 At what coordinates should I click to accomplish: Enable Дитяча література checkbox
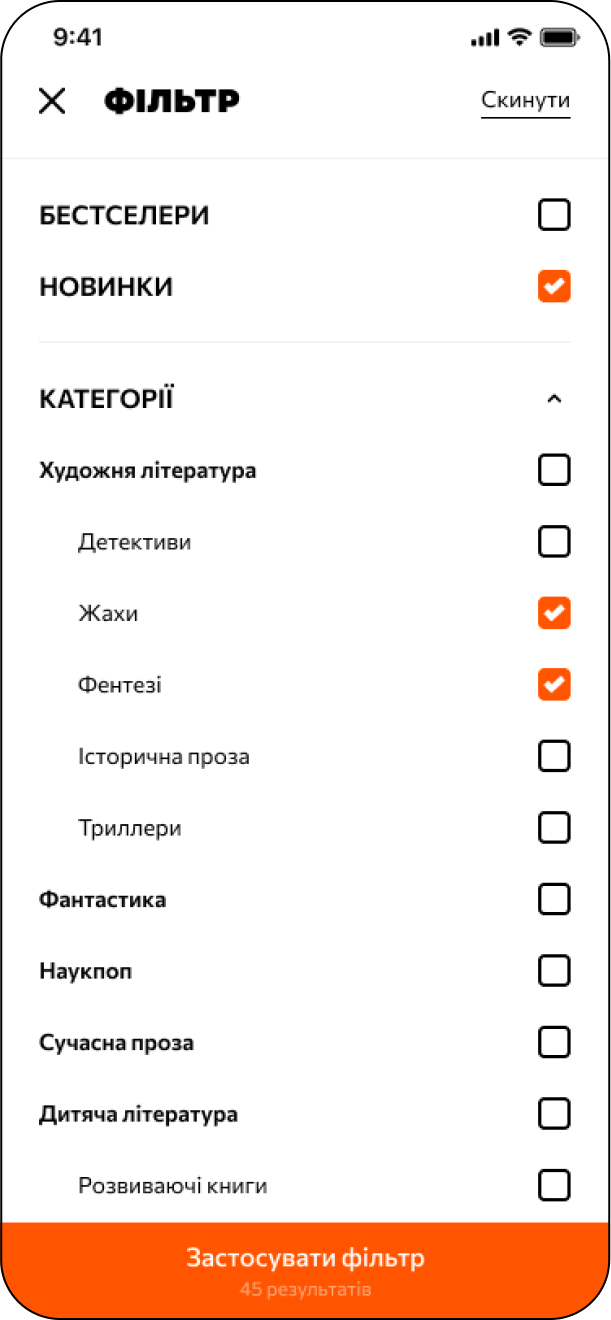[x=555, y=1114]
